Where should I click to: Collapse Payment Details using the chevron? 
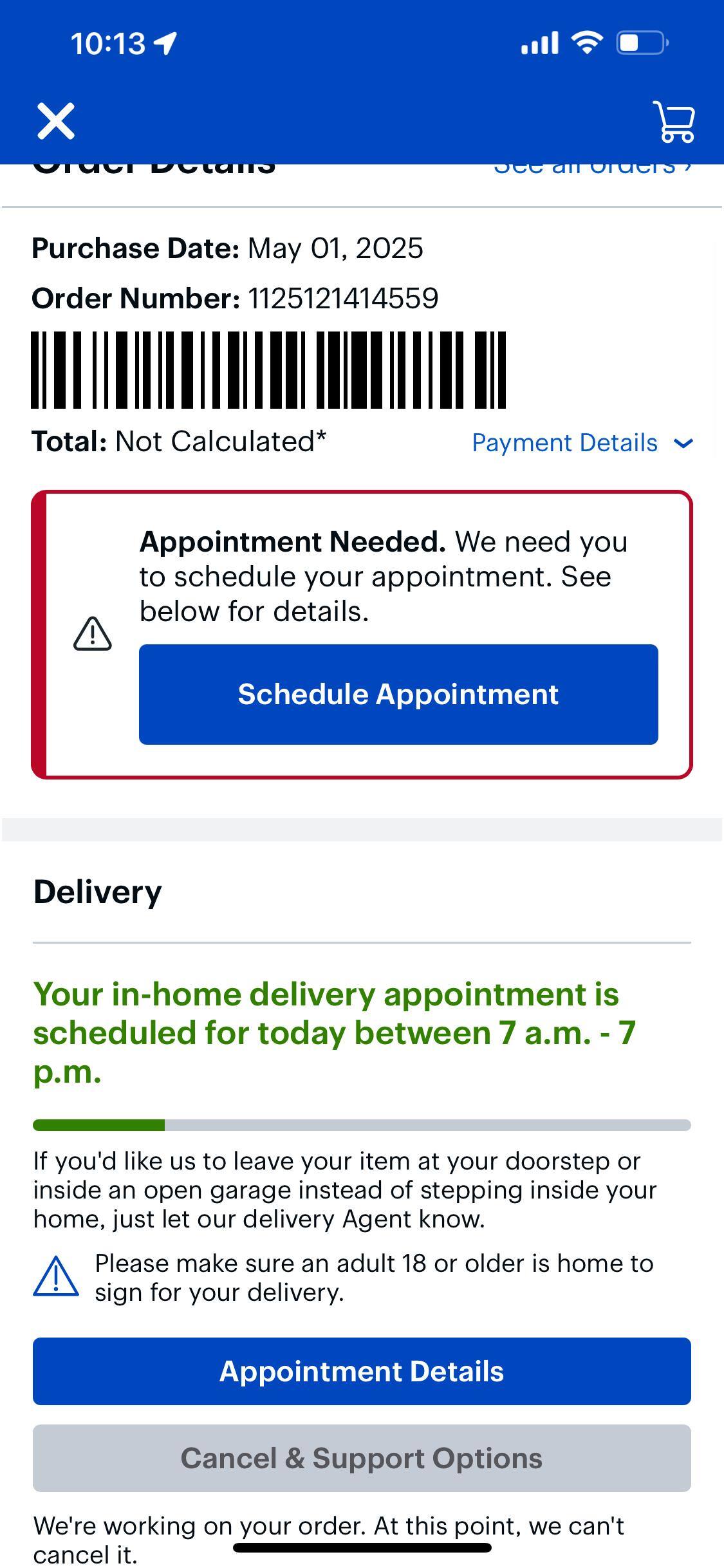click(x=683, y=443)
